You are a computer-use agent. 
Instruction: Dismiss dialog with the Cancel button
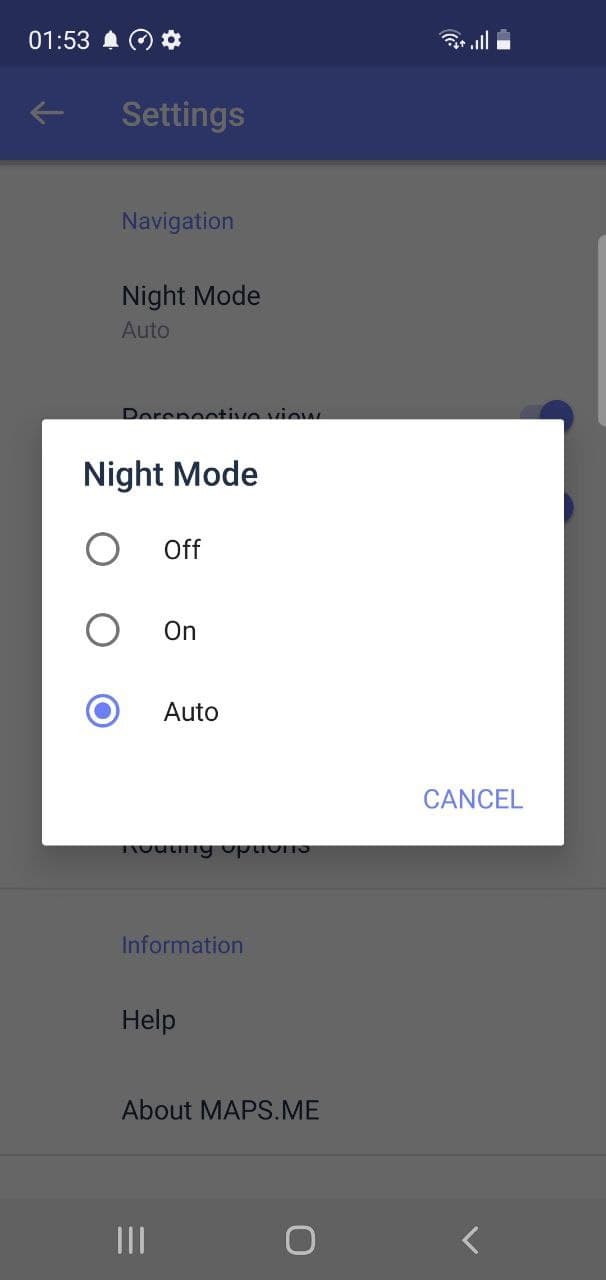tap(472, 799)
